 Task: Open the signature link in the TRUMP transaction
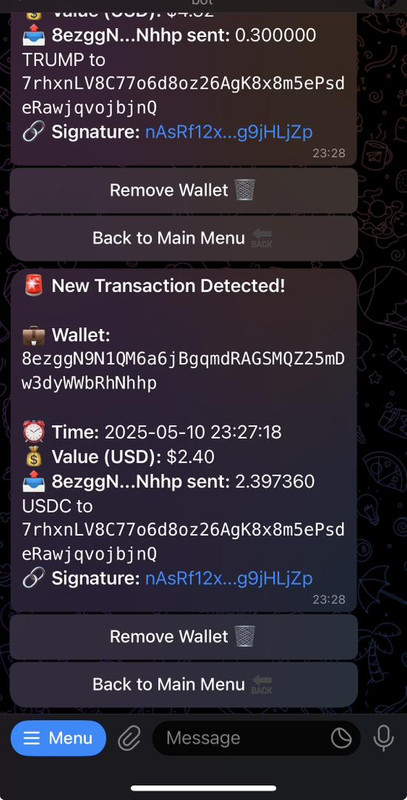coord(229,133)
